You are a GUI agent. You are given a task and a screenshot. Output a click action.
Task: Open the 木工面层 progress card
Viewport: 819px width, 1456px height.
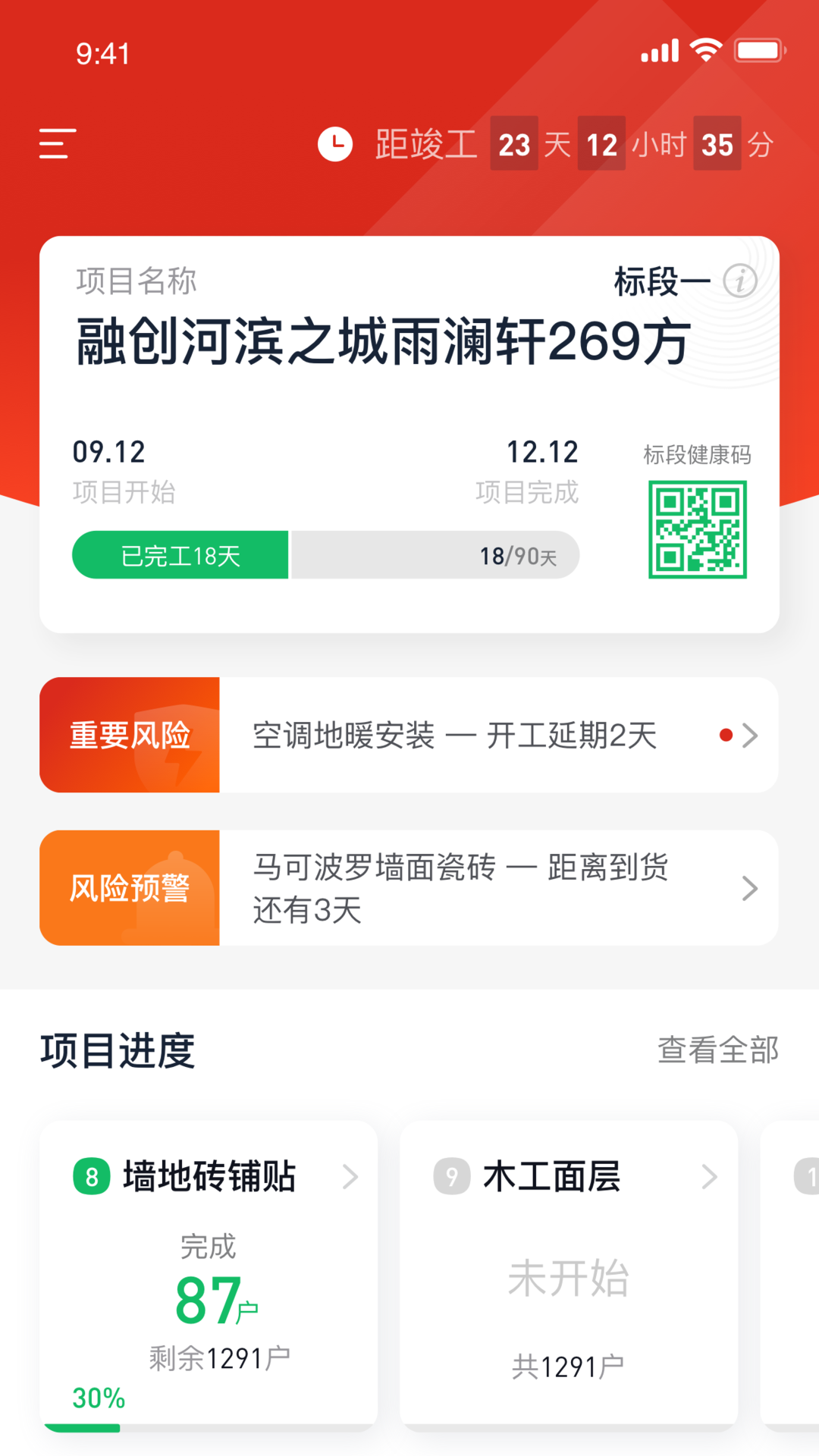click(569, 1276)
